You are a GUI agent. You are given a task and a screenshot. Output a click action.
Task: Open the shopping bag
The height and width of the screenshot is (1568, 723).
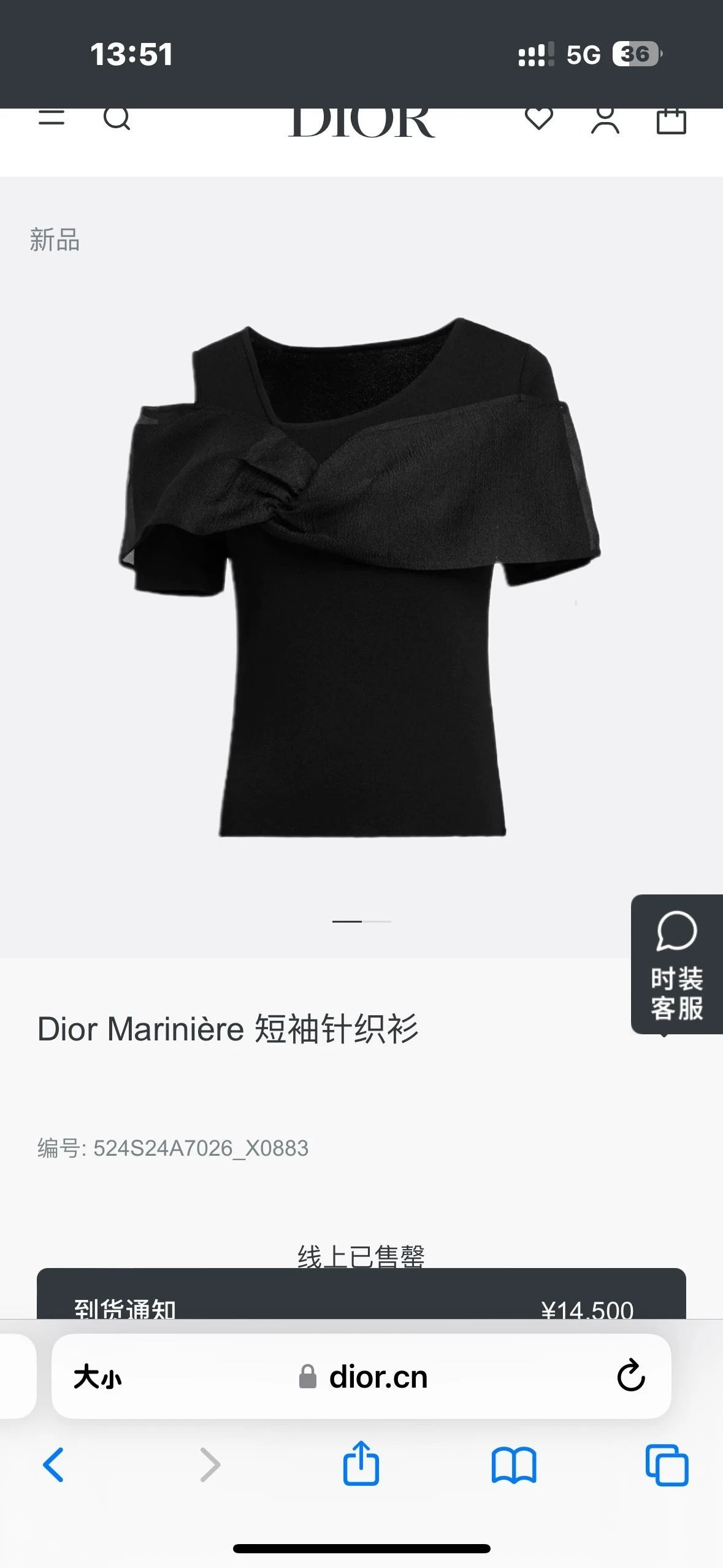(x=671, y=120)
